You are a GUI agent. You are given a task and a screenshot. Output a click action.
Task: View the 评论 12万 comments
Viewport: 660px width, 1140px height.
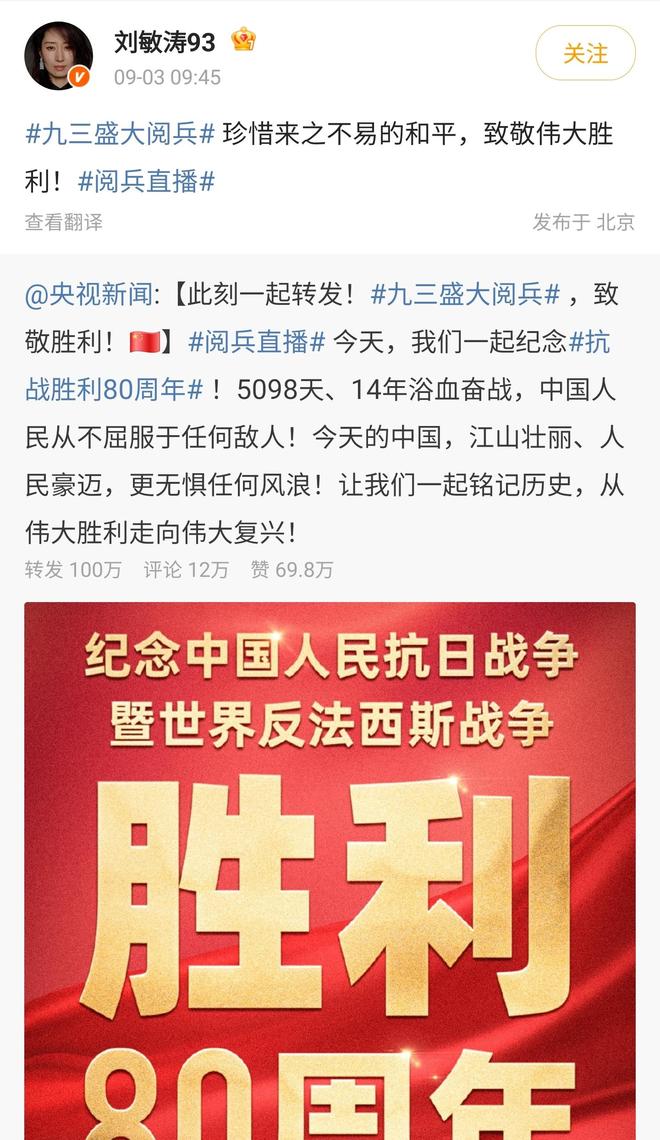tap(186, 569)
